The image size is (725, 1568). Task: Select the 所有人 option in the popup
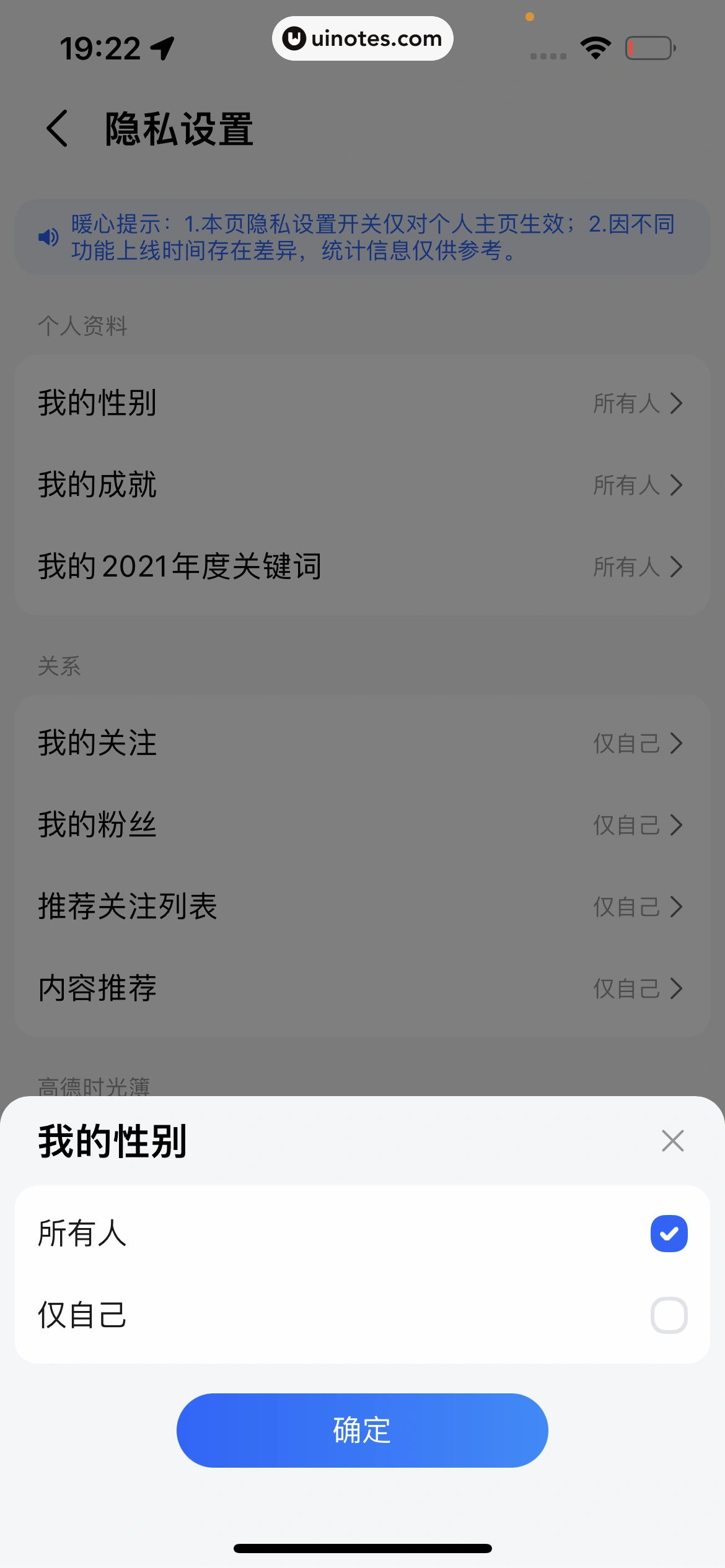(x=248, y=1233)
